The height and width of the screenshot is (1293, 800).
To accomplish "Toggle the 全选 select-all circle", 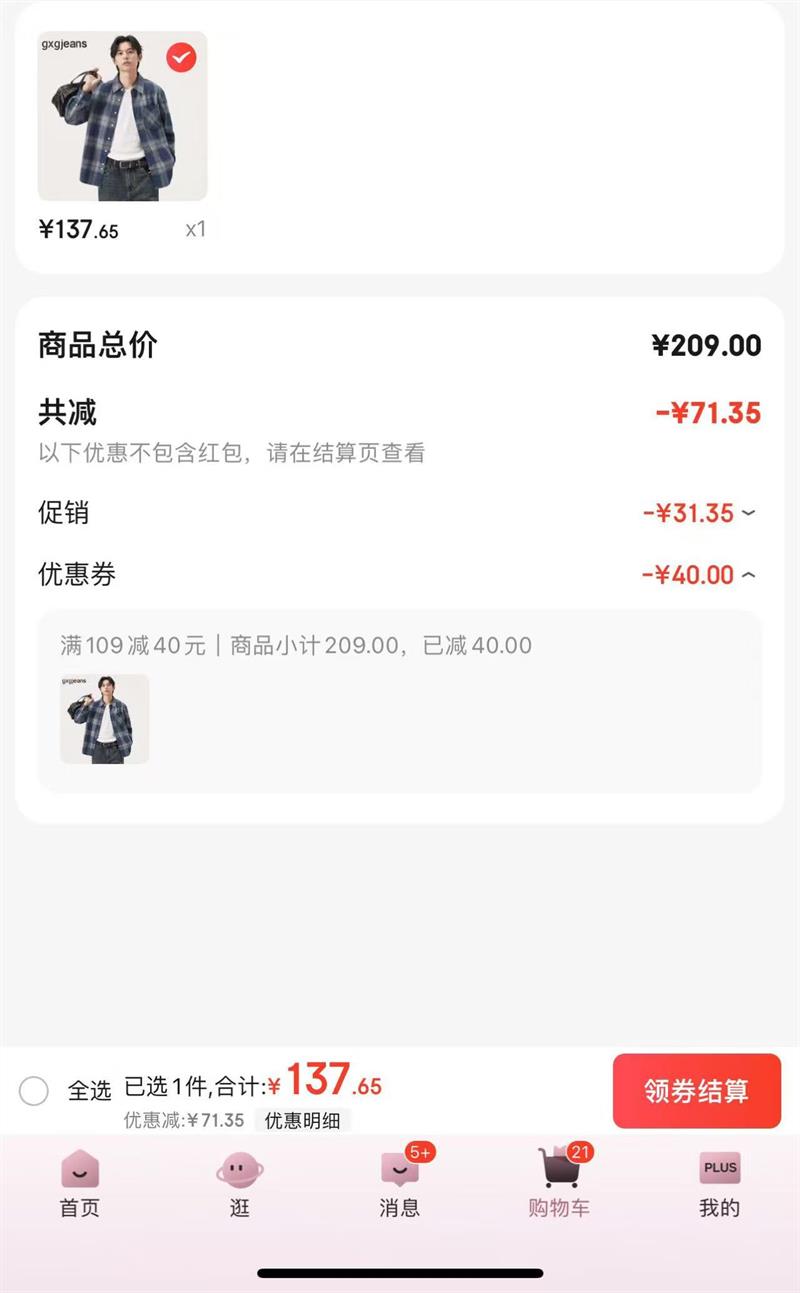I will [x=34, y=1090].
